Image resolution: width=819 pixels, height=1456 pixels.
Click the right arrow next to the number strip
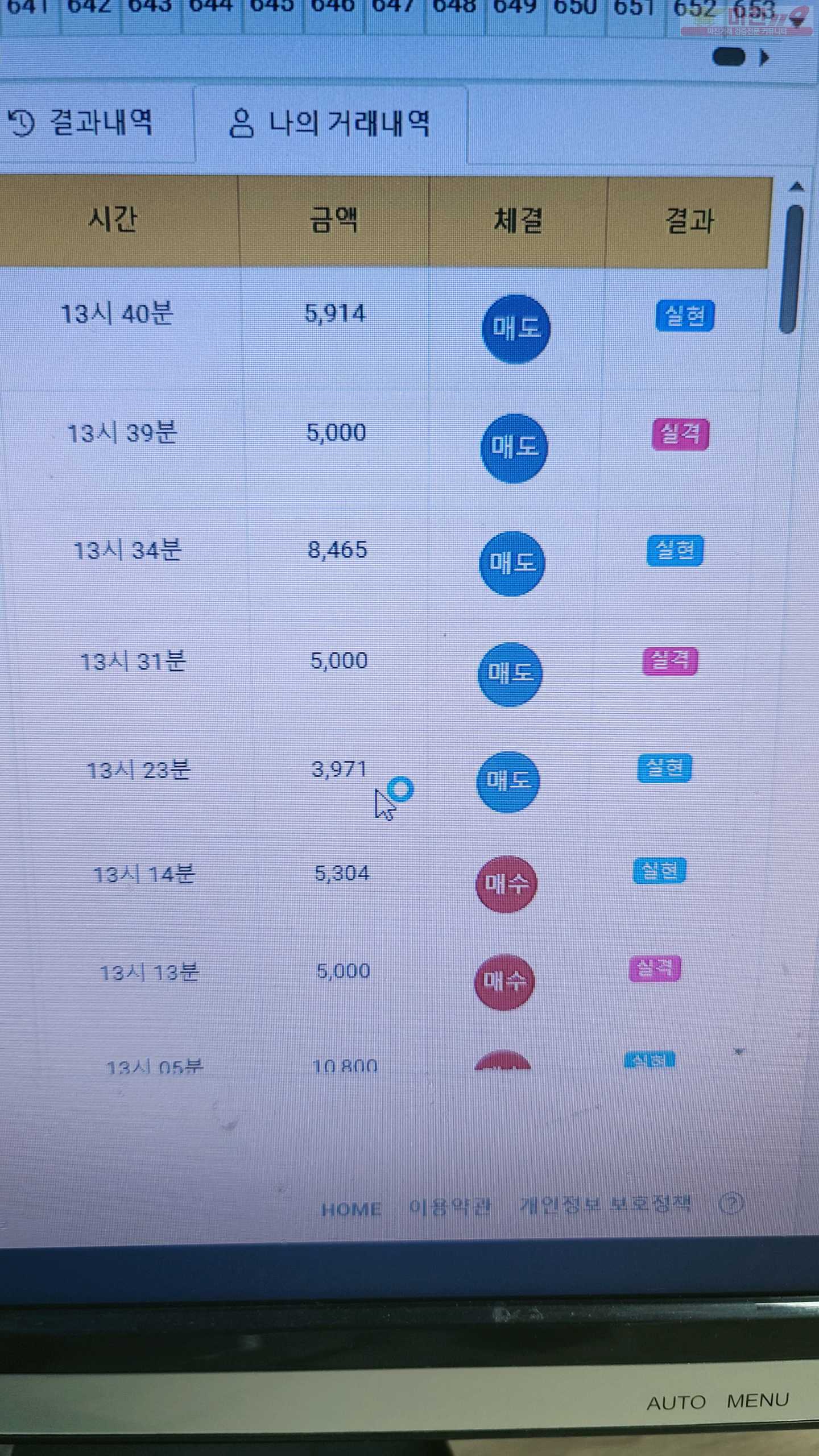pyautogui.click(x=765, y=57)
